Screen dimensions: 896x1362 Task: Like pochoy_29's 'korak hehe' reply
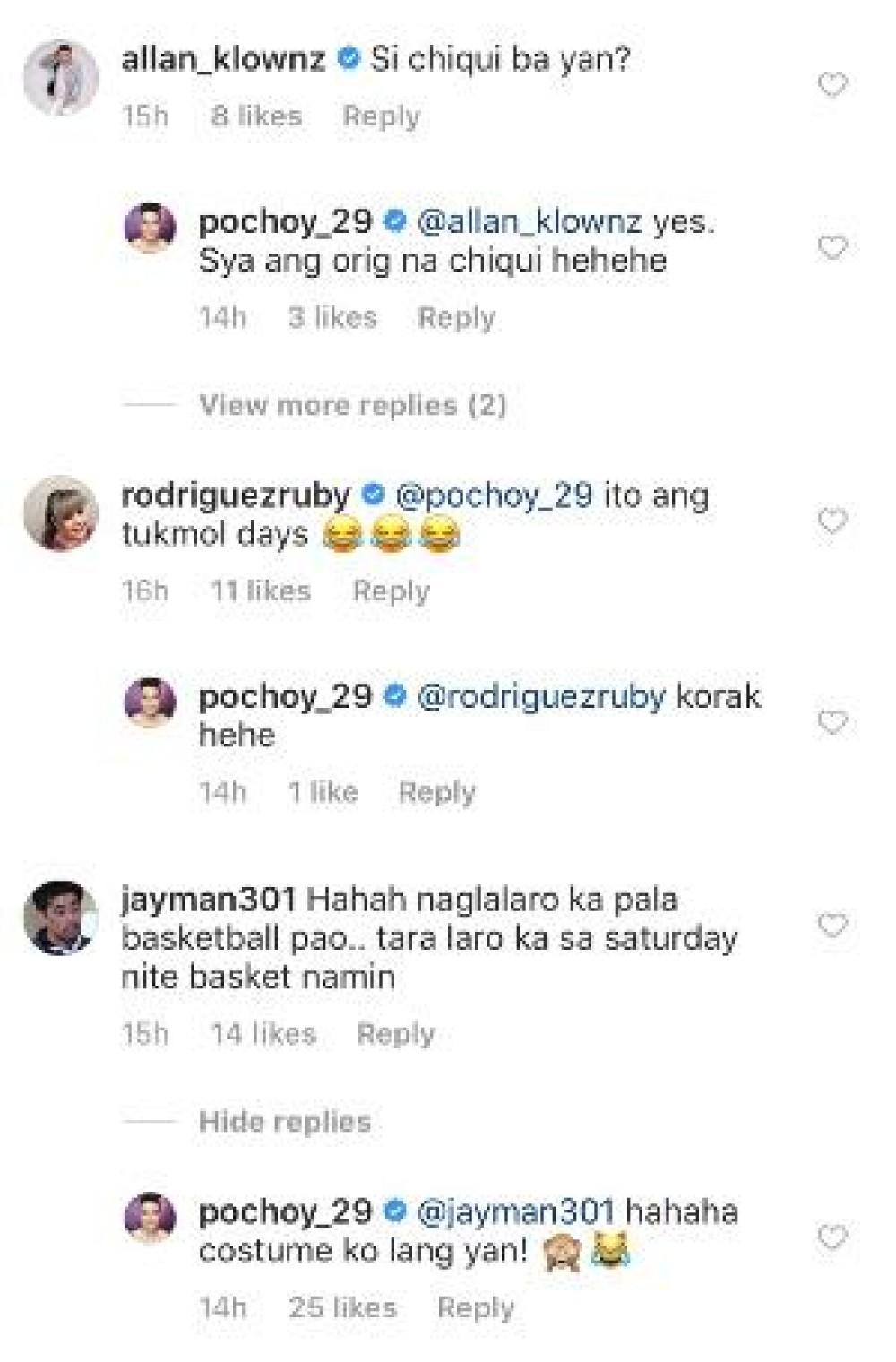click(832, 722)
